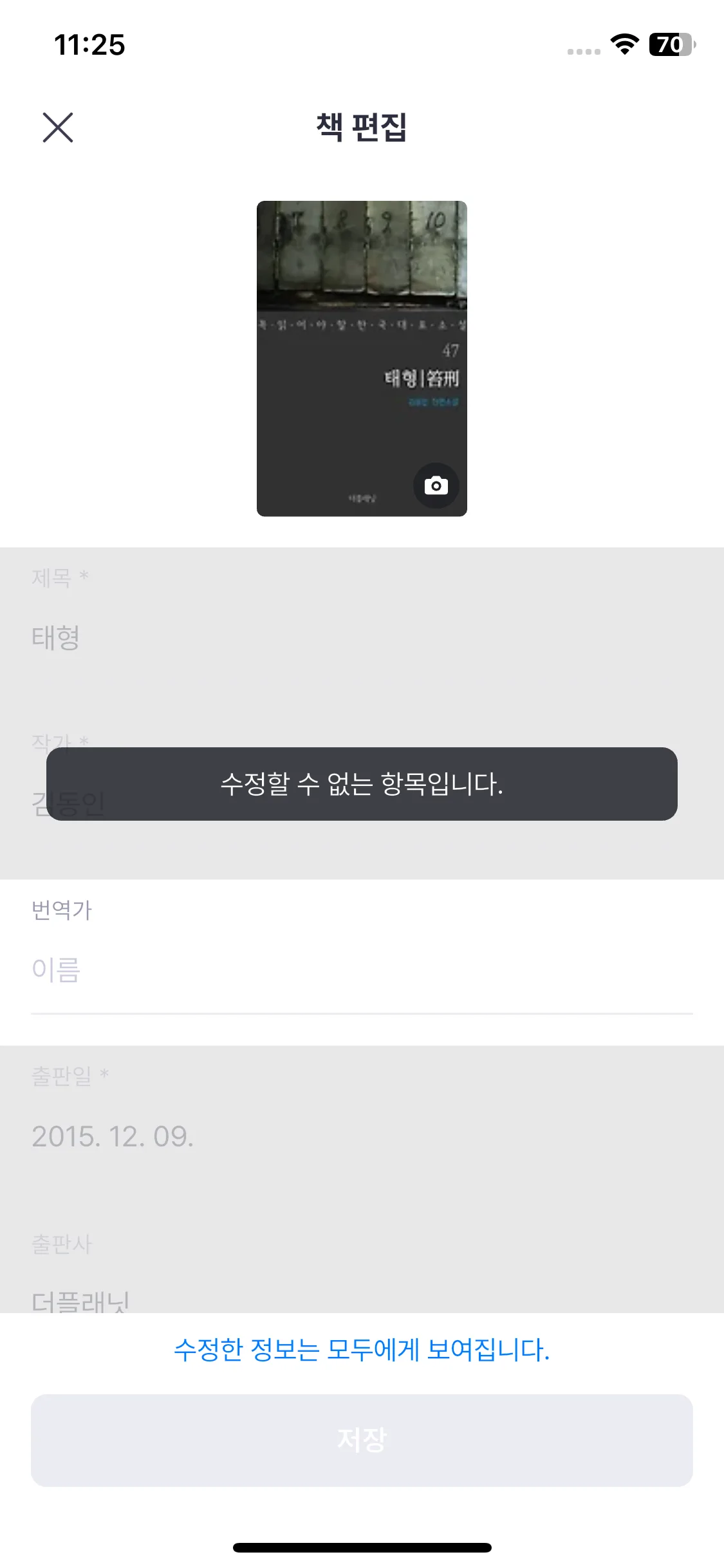Tap the translator name input field
The width and height of the screenshot is (724, 1568).
[x=360, y=970]
